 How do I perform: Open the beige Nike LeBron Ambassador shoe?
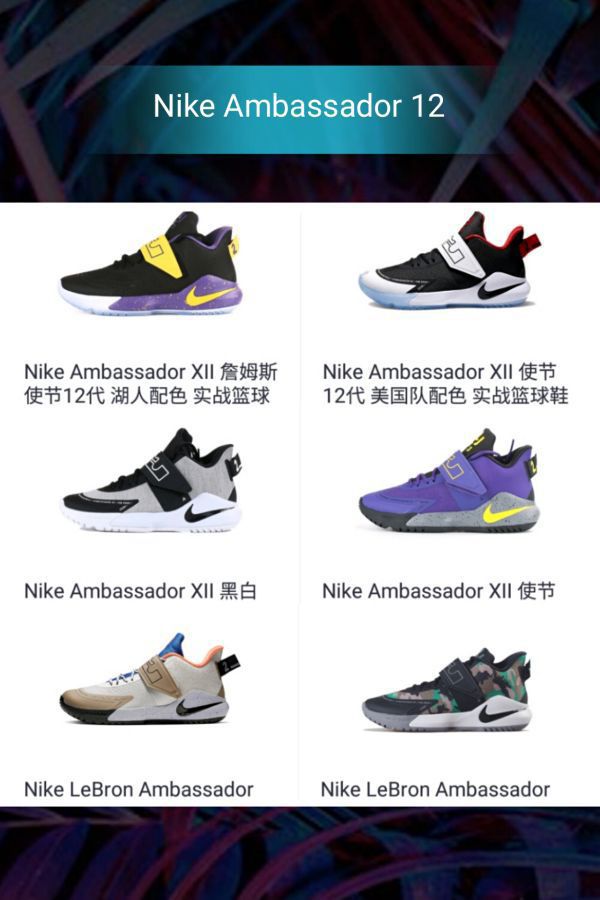(150, 682)
